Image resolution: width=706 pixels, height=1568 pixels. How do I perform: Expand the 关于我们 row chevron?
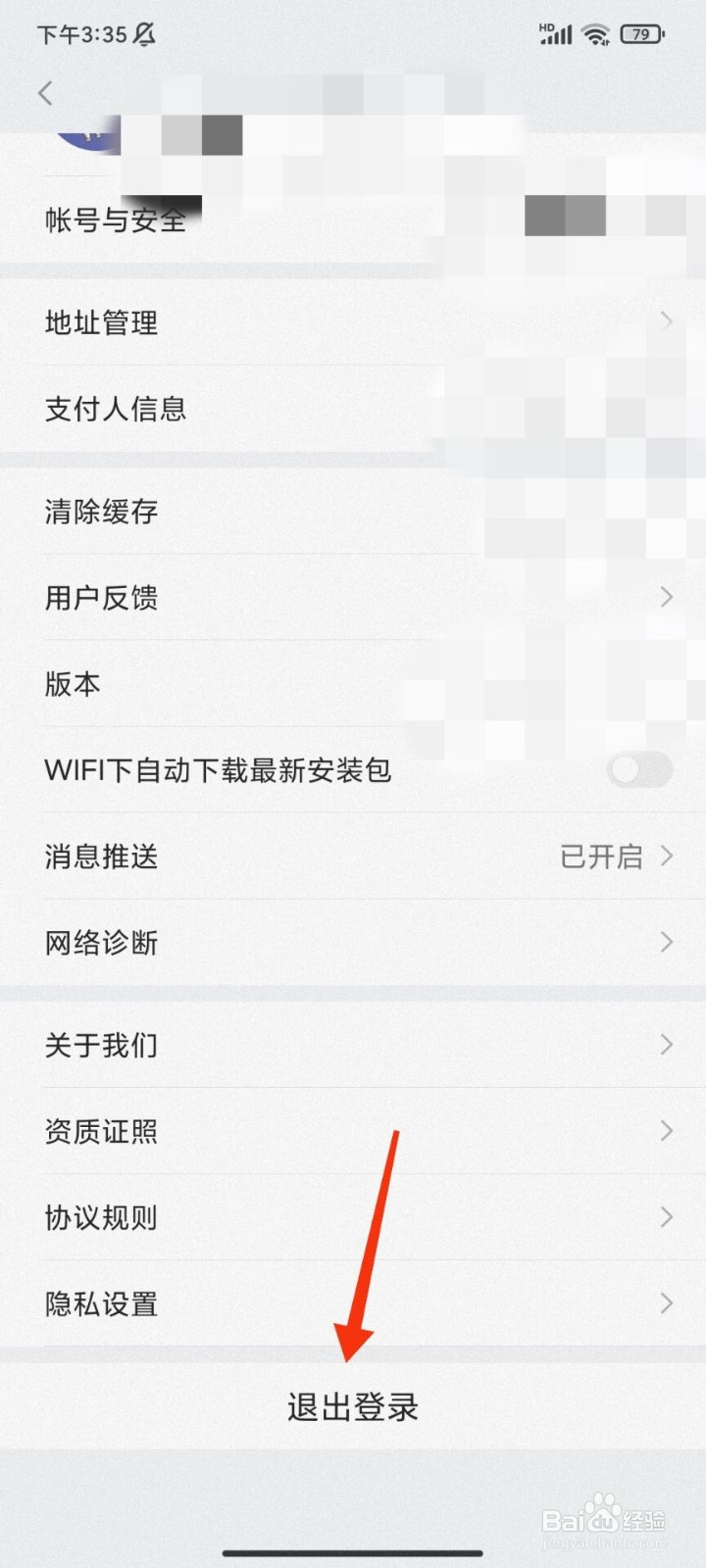coord(666,1045)
